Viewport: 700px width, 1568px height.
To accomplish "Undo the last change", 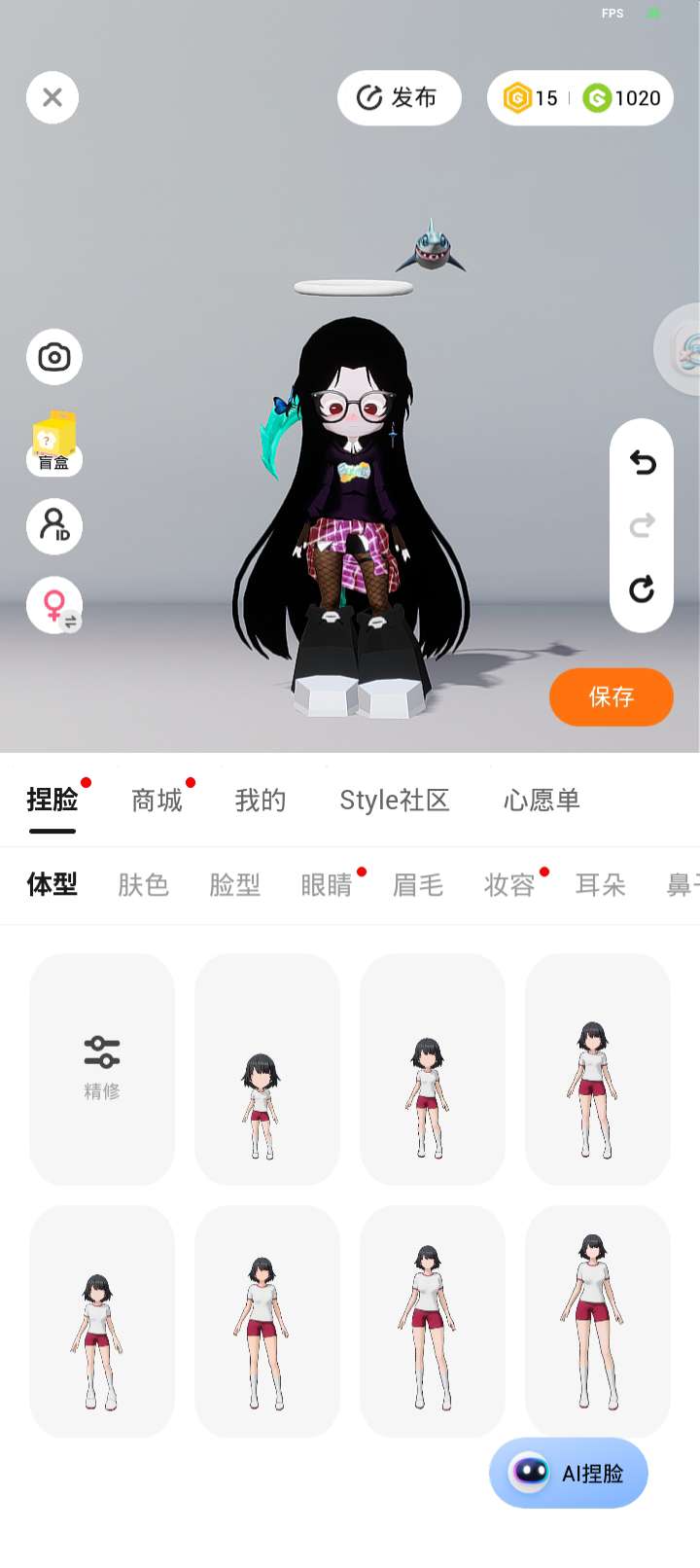I will (x=642, y=462).
